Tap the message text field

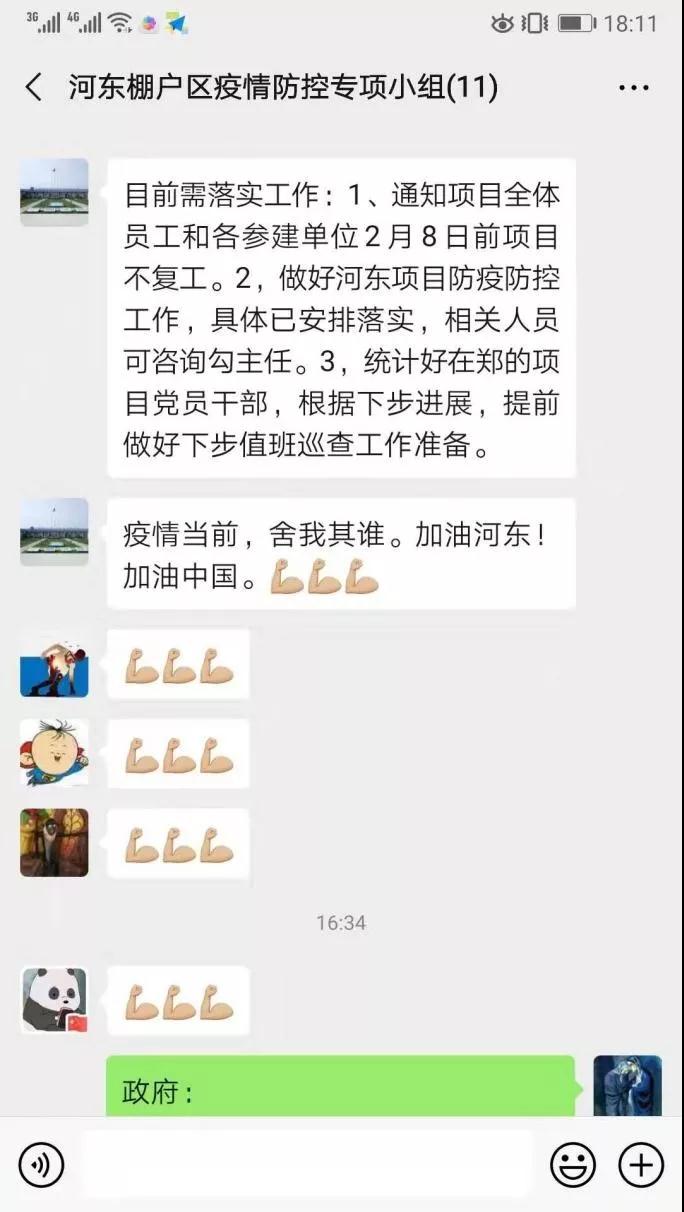(x=308, y=1164)
